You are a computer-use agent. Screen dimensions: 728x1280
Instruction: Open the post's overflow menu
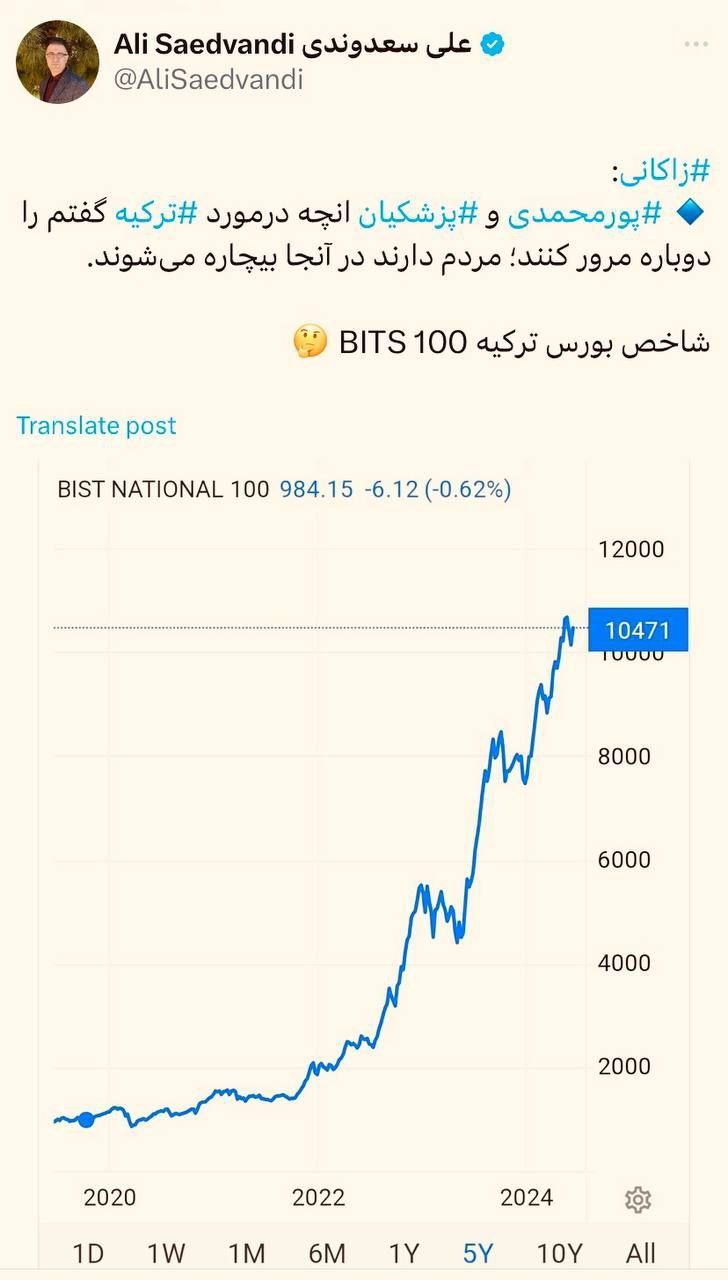pos(698,45)
